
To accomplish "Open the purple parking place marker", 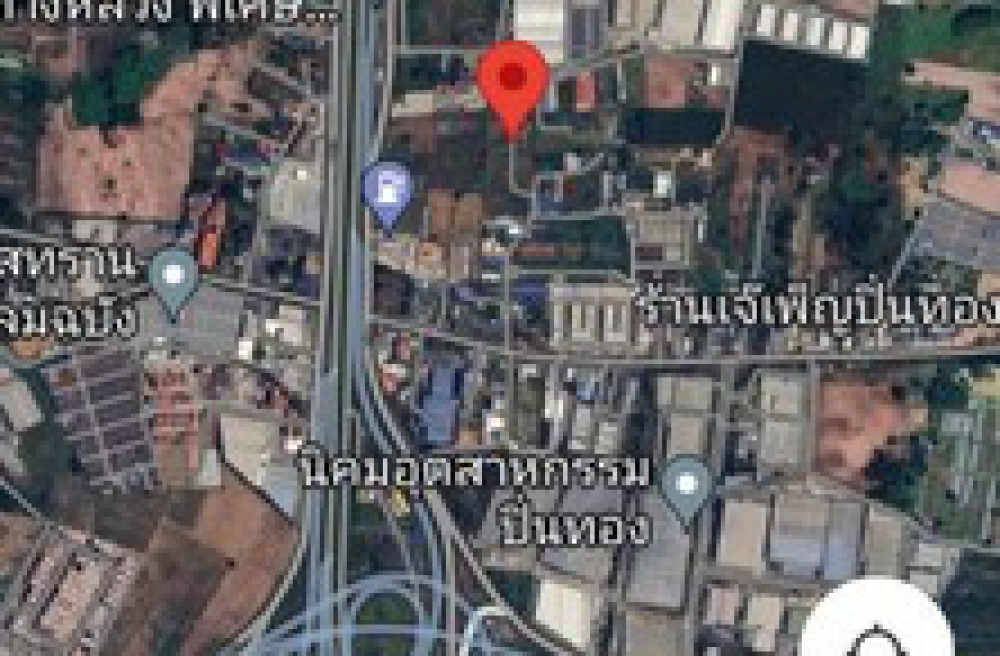I will click(x=387, y=190).
